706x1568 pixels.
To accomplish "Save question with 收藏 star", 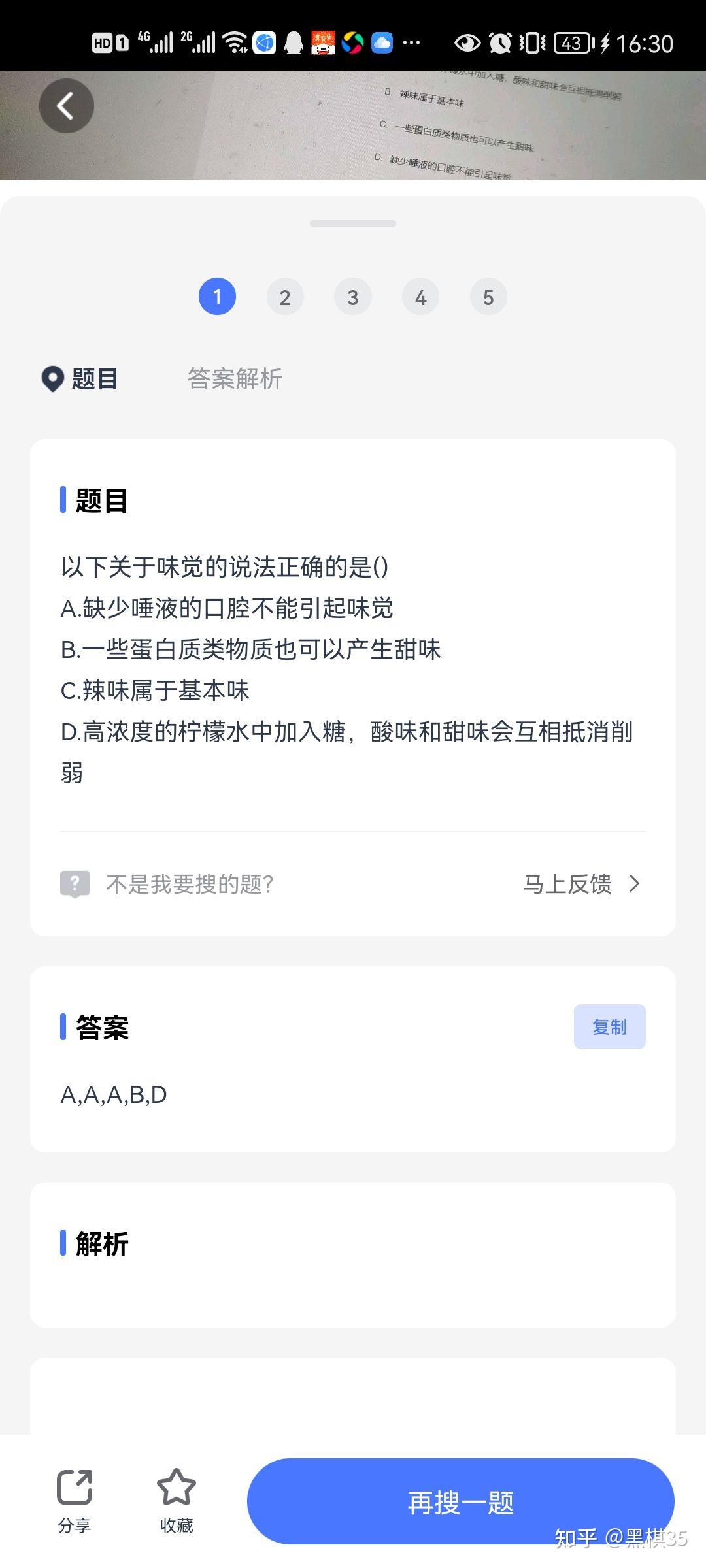I will 176,1501.
